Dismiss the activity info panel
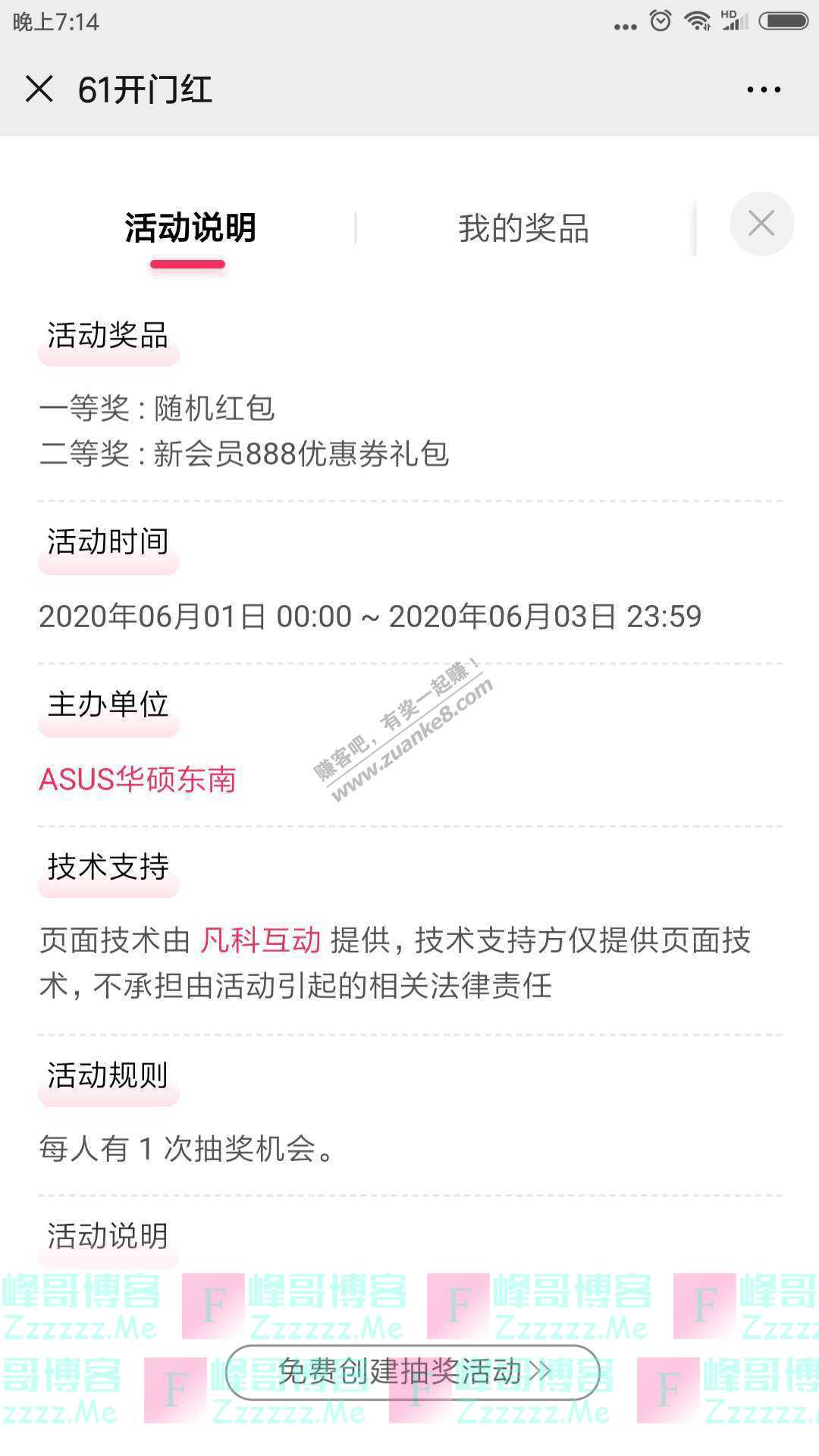Image resolution: width=819 pixels, height=1456 pixels. 761,224
